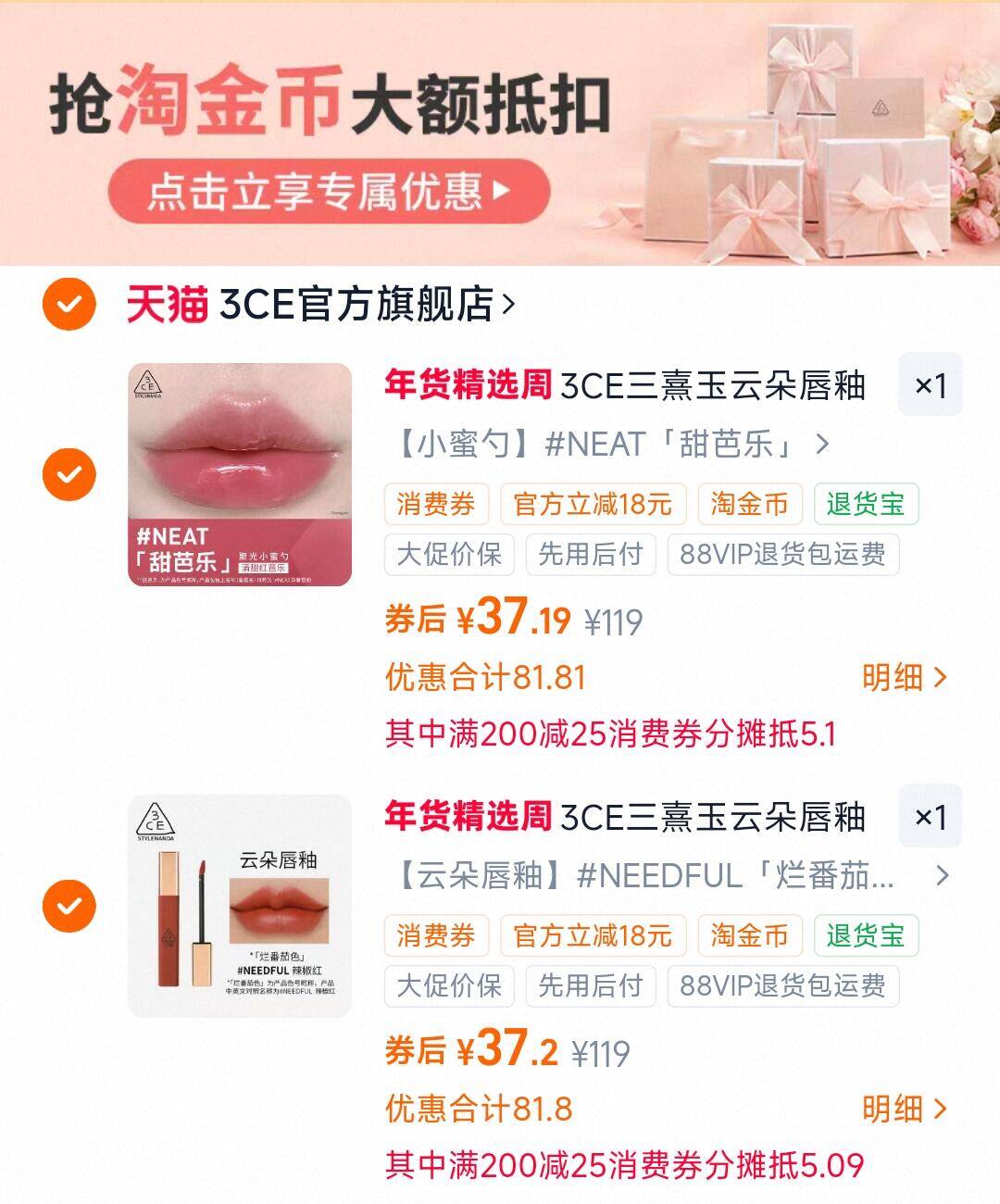
Task: View 明细 for the 81.8 discount
Action: click(x=905, y=1109)
